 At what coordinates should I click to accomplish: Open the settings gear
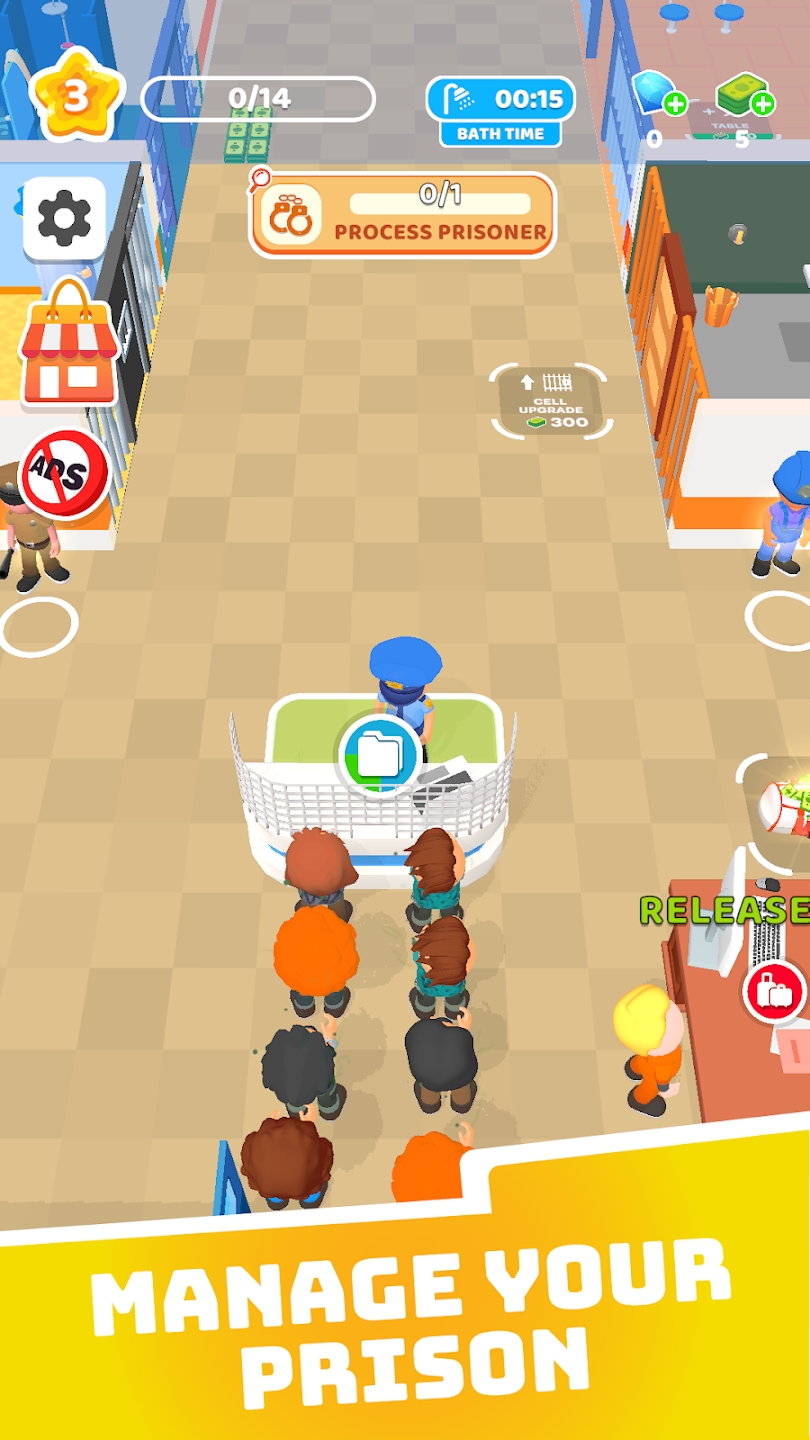(x=64, y=219)
